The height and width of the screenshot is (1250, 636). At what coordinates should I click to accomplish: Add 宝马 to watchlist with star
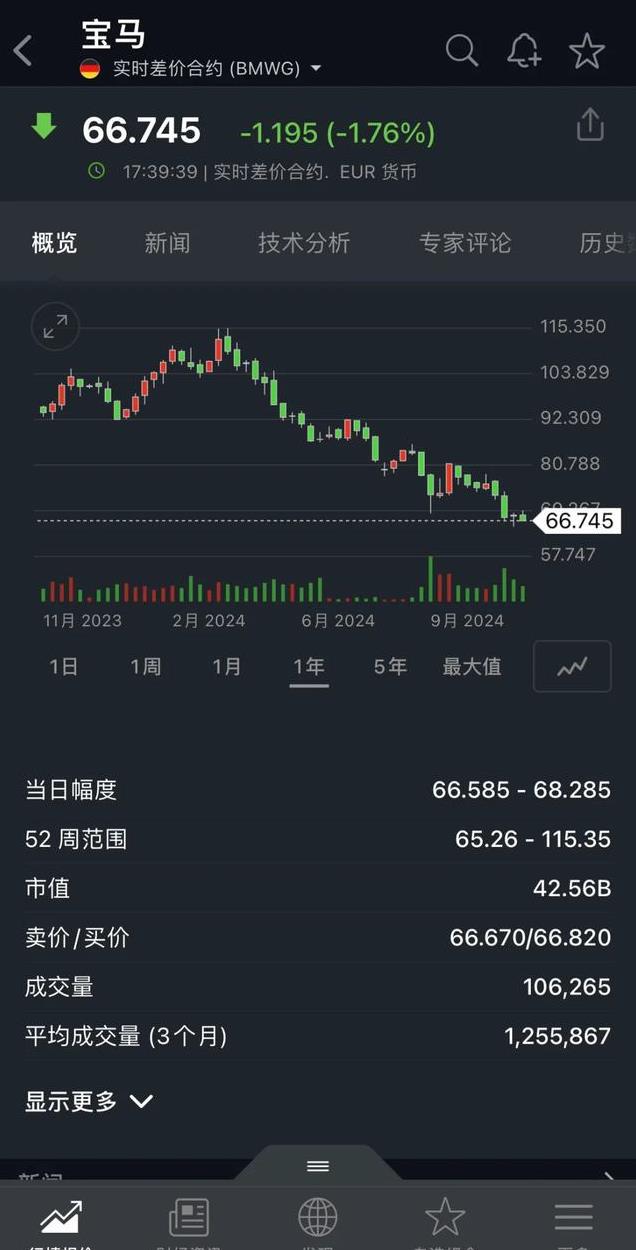587,50
